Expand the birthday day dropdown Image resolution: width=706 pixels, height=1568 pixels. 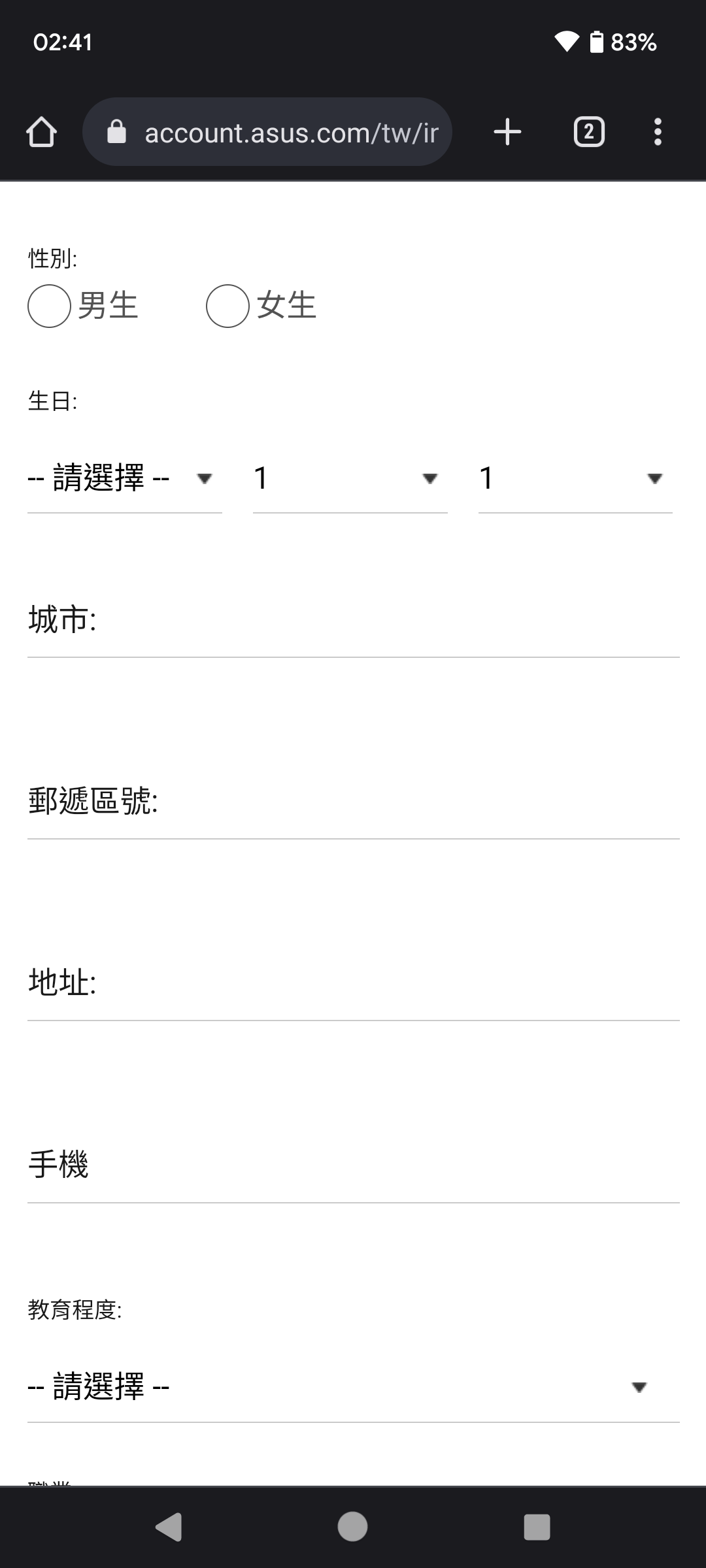(575, 478)
